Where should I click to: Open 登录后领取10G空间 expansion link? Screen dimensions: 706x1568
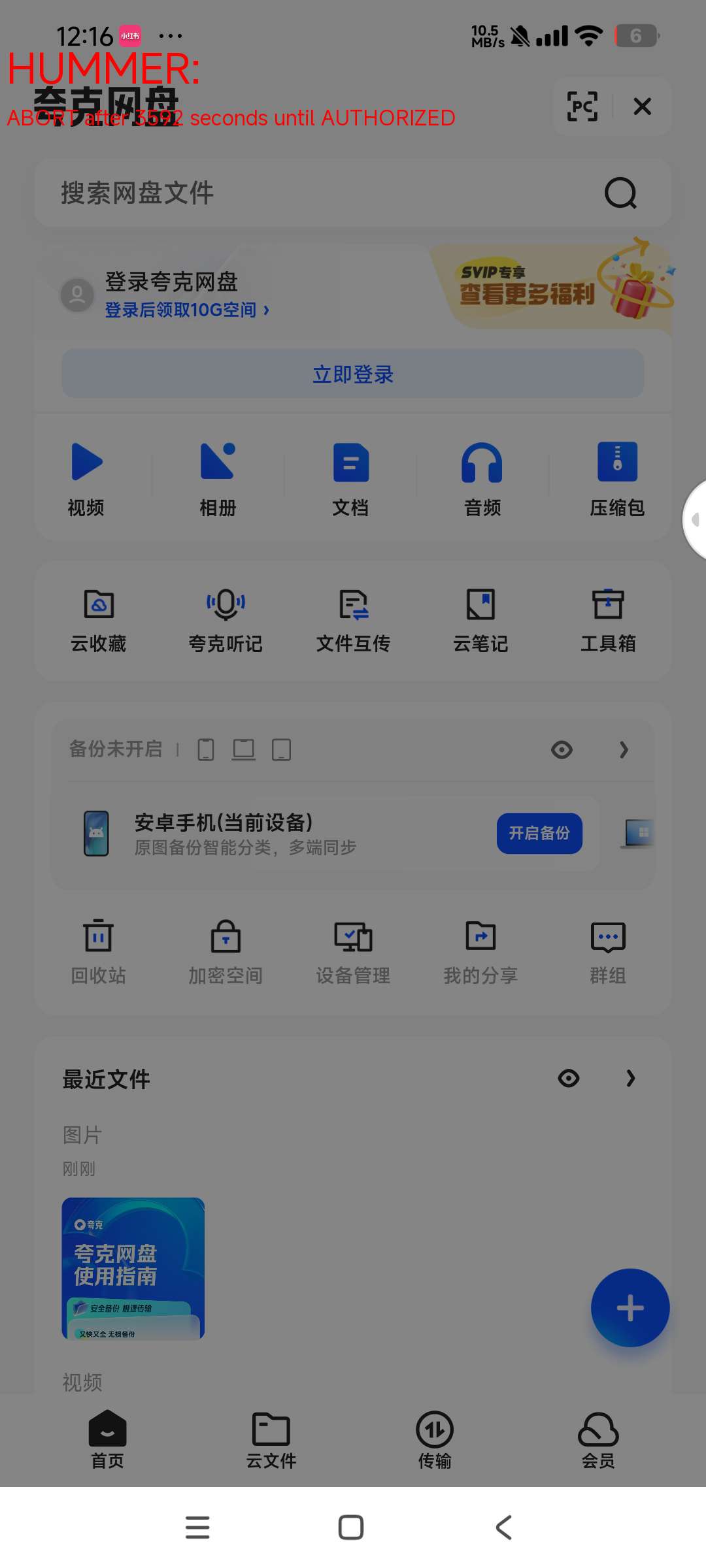click(x=187, y=310)
